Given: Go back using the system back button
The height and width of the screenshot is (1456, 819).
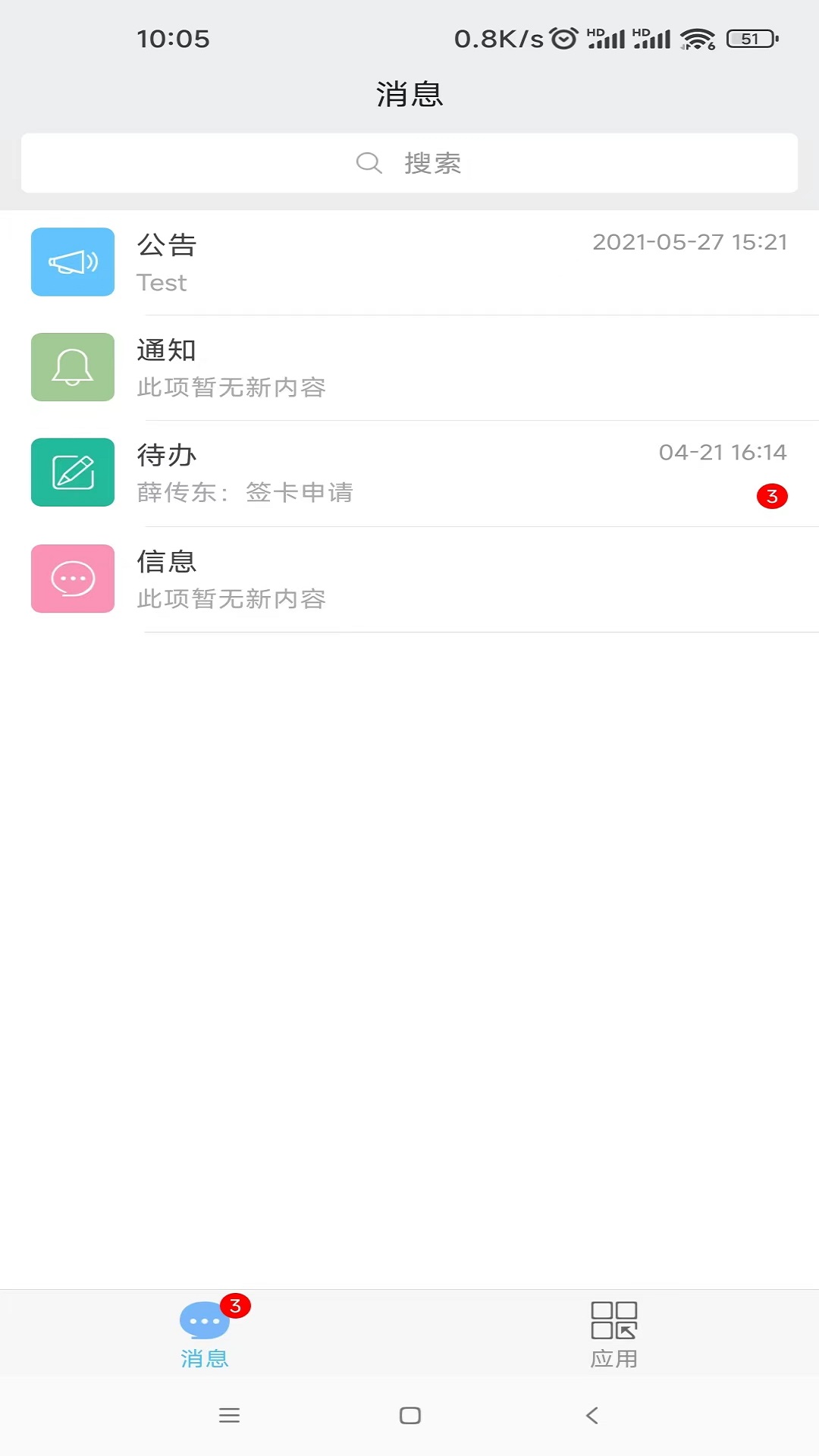Looking at the screenshot, I should pos(592,1415).
